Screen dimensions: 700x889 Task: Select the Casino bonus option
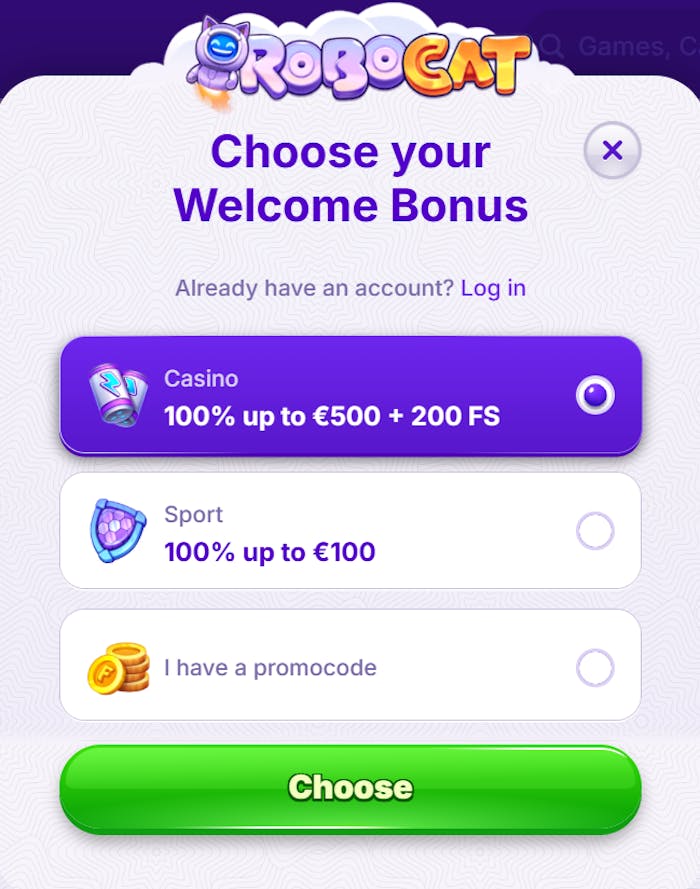pos(350,396)
